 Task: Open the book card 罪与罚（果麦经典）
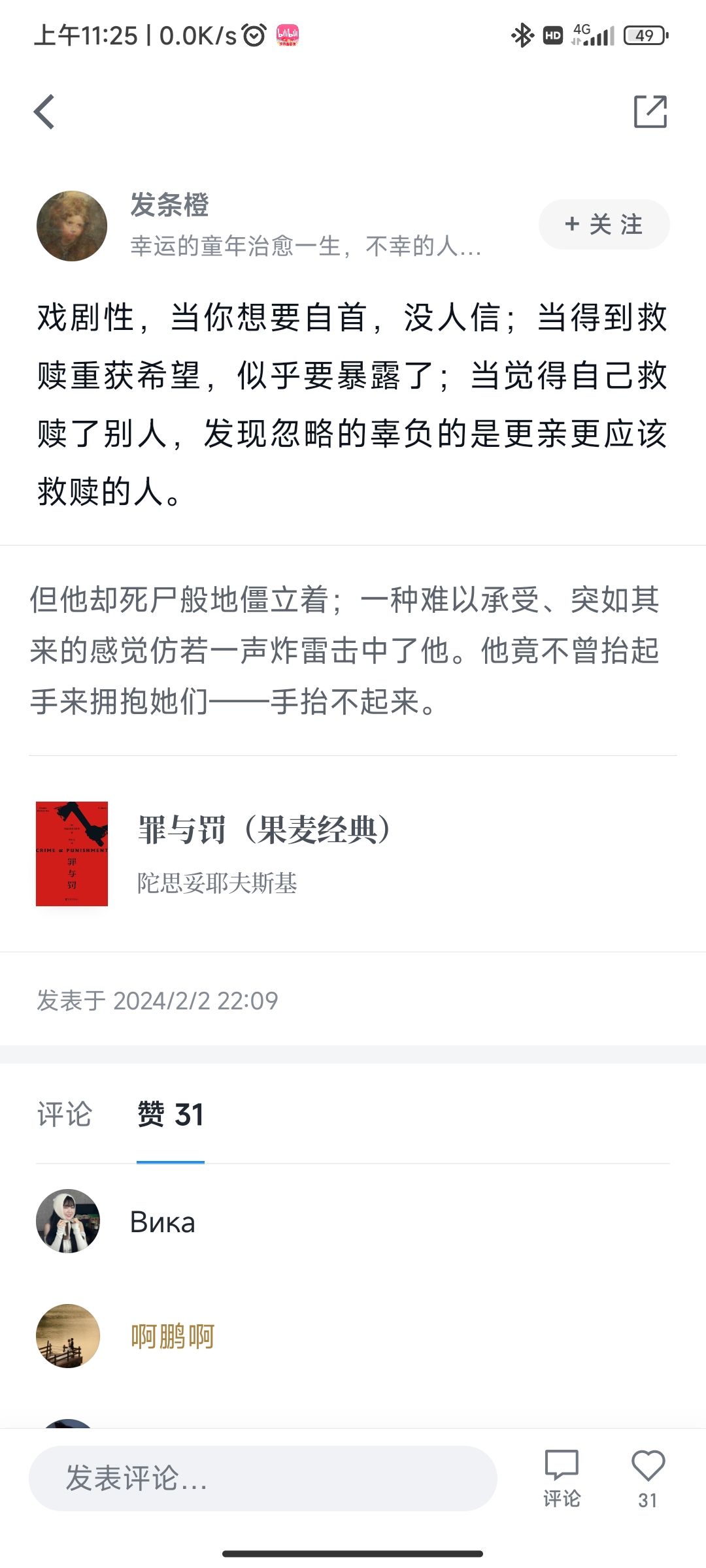tap(353, 853)
